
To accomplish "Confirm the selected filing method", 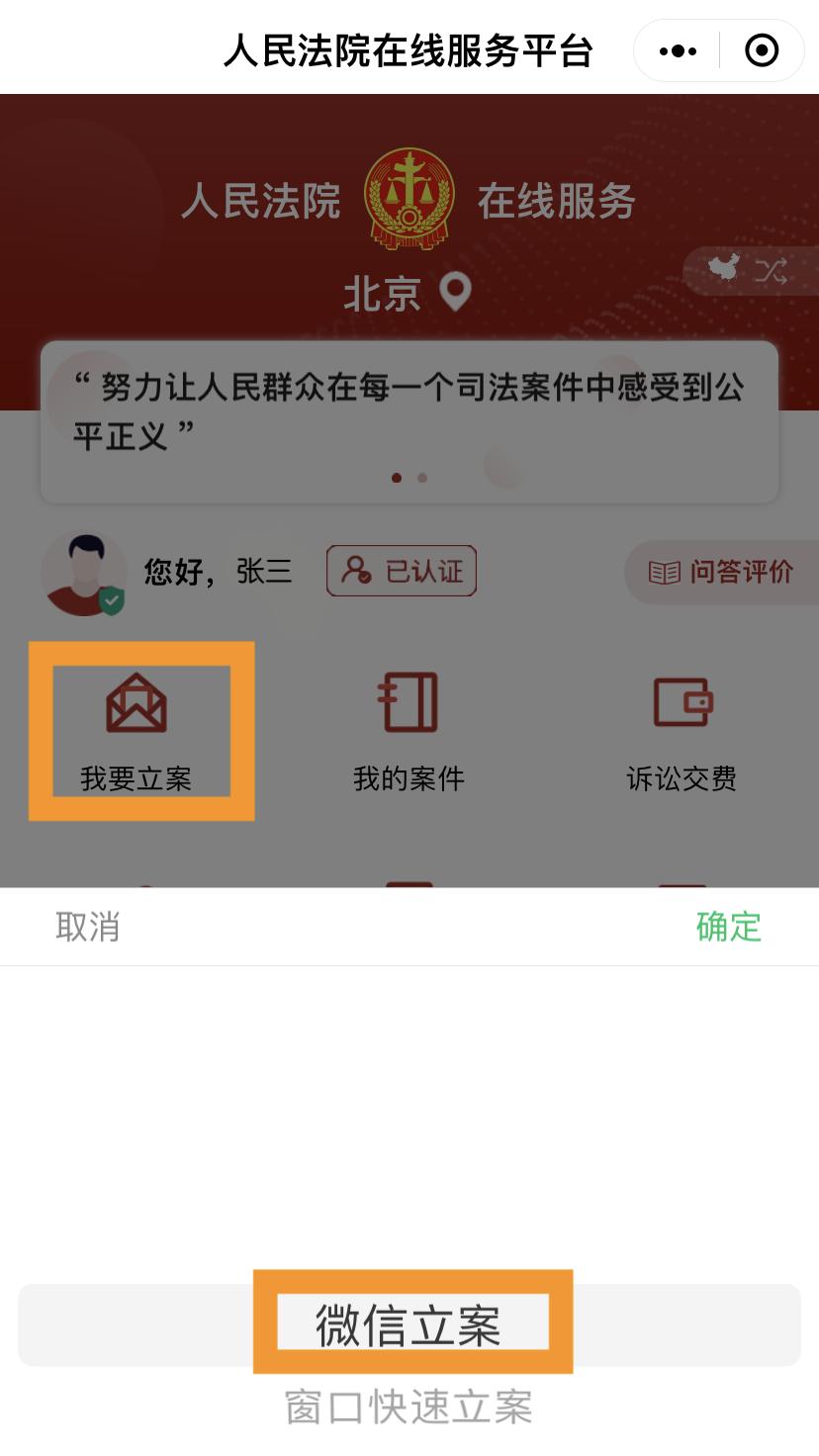I will click(728, 927).
